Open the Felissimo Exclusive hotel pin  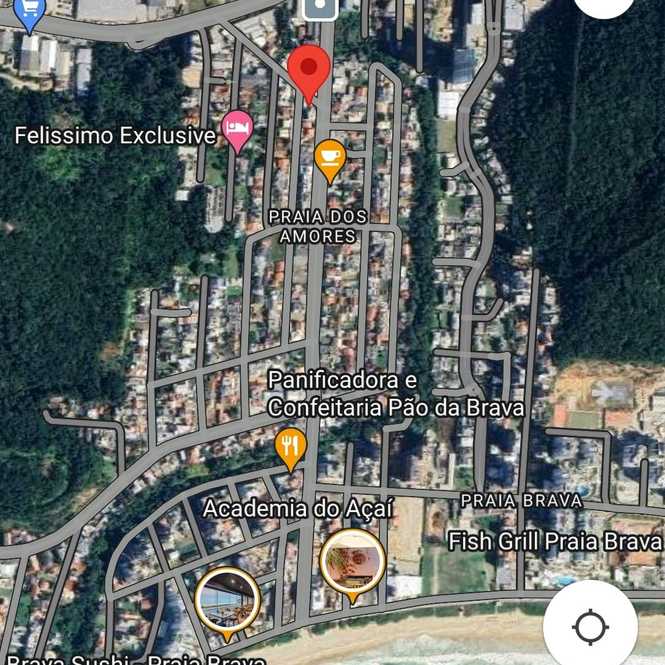pos(236,129)
